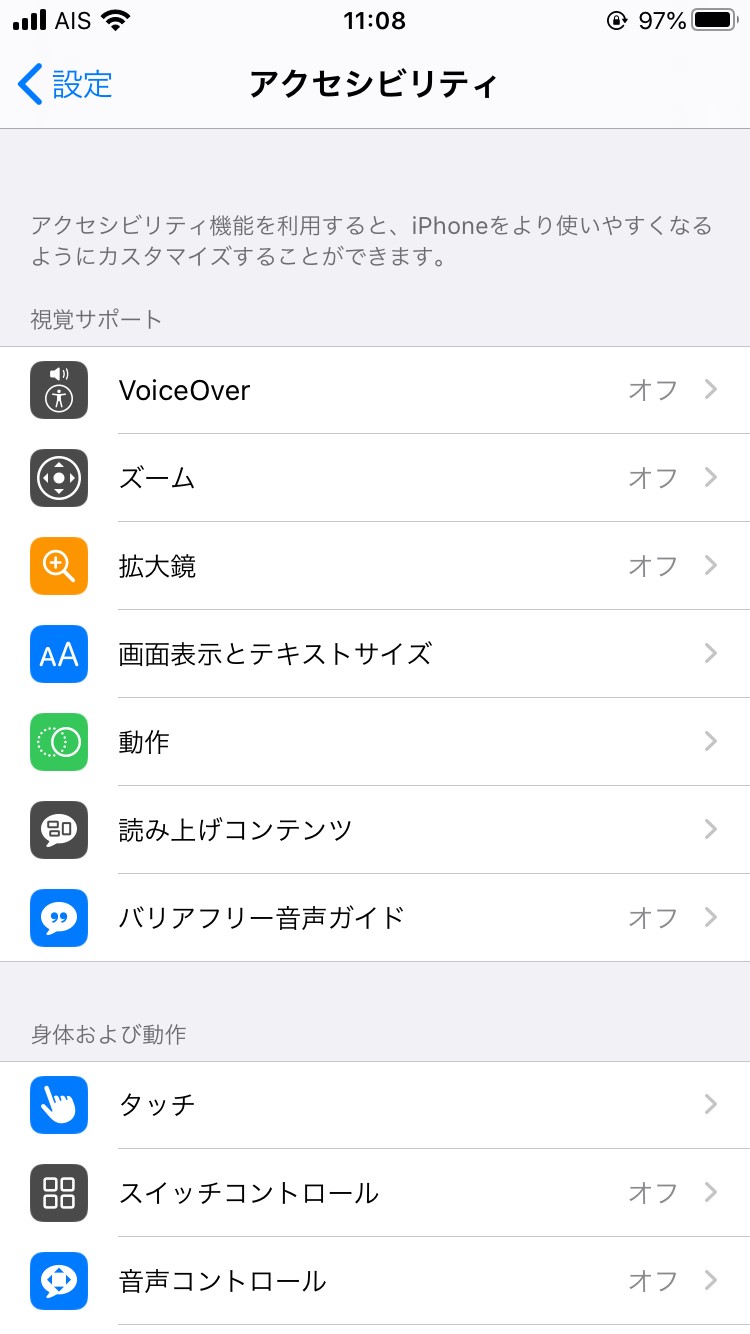Image resolution: width=750 pixels, height=1334 pixels.
Task: Open 画面表示とテキストサイズ
Action: [375, 654]
